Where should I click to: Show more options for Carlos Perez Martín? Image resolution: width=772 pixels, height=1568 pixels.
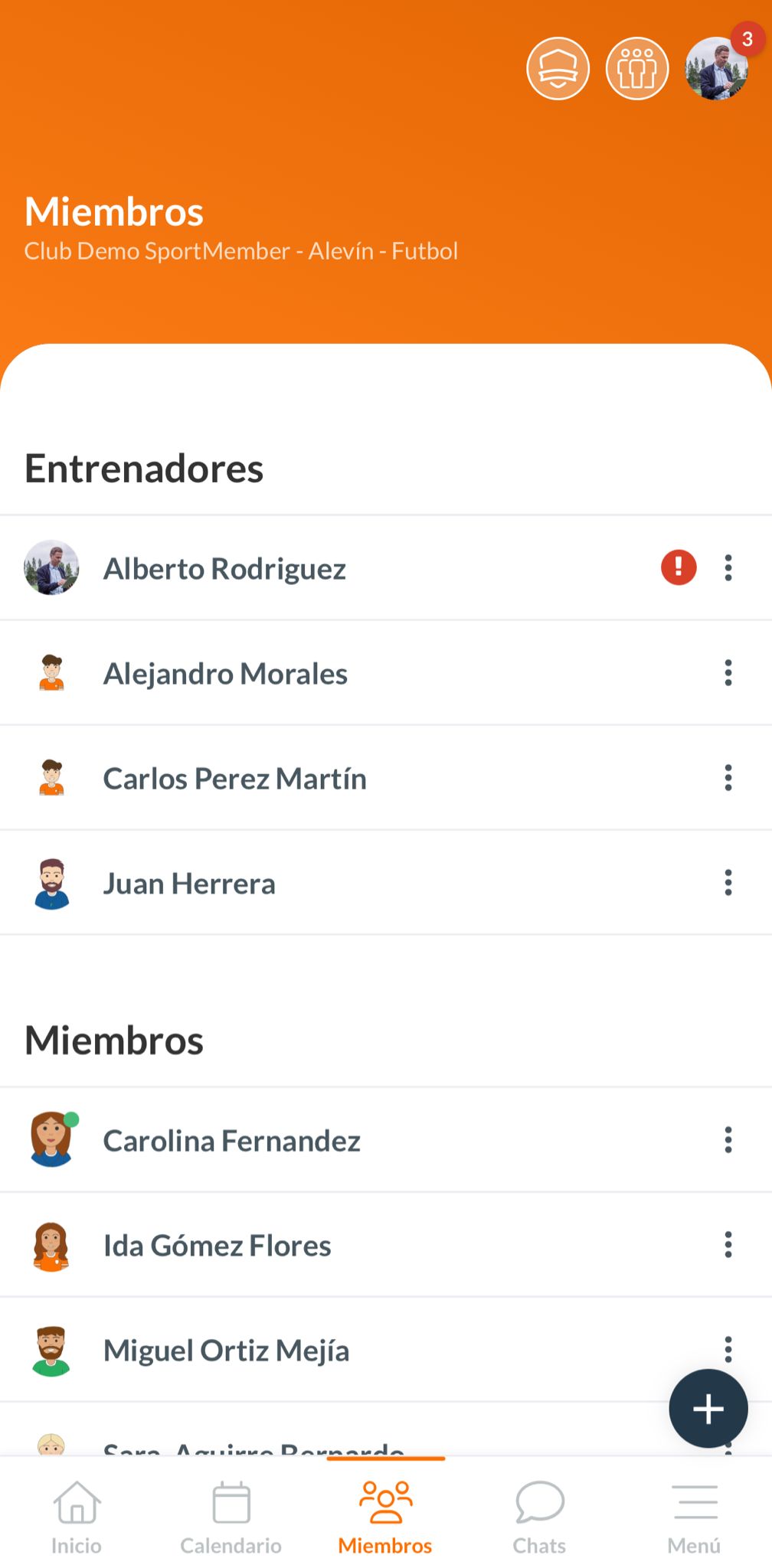coord(728,778)
